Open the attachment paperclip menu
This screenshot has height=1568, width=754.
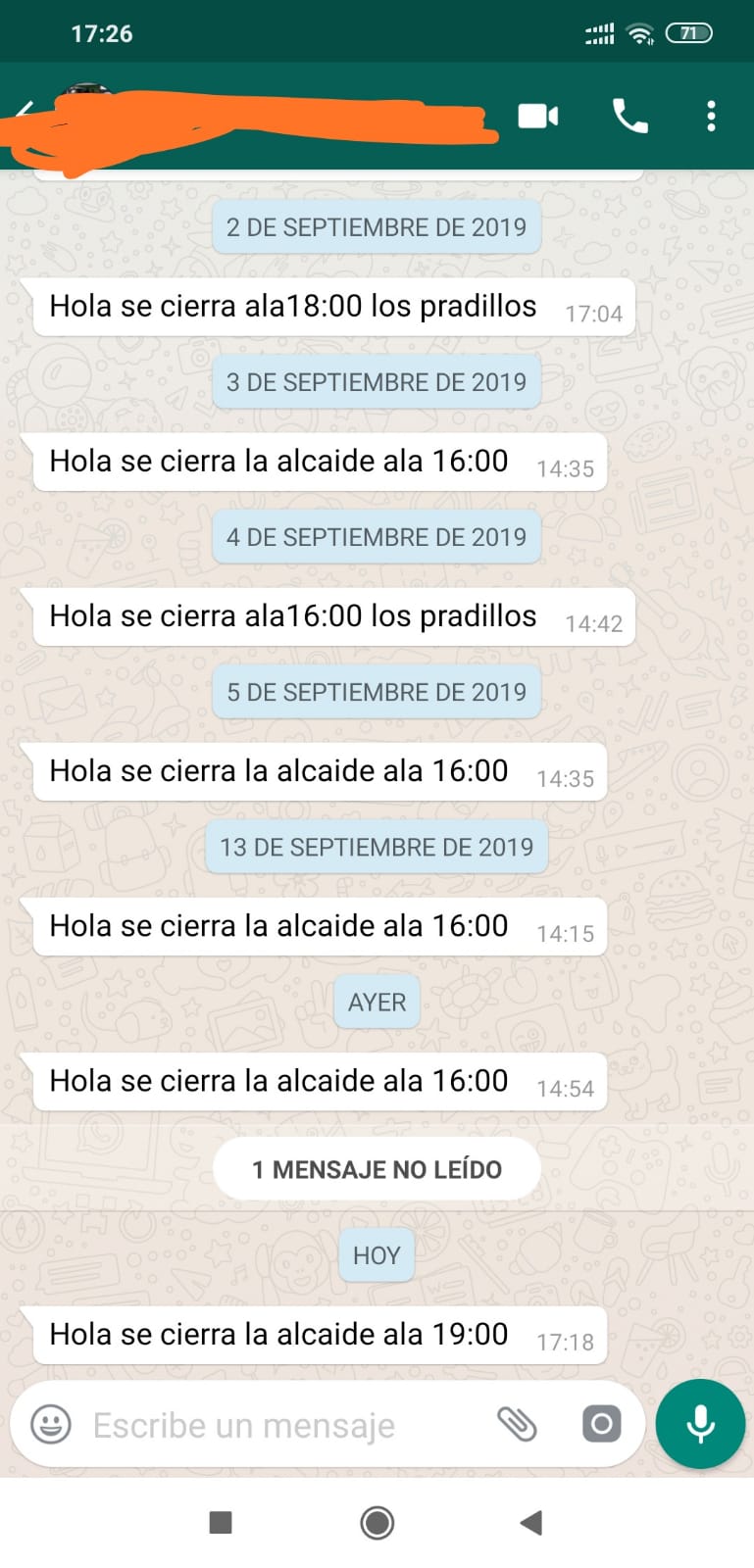click(517, 1424)
